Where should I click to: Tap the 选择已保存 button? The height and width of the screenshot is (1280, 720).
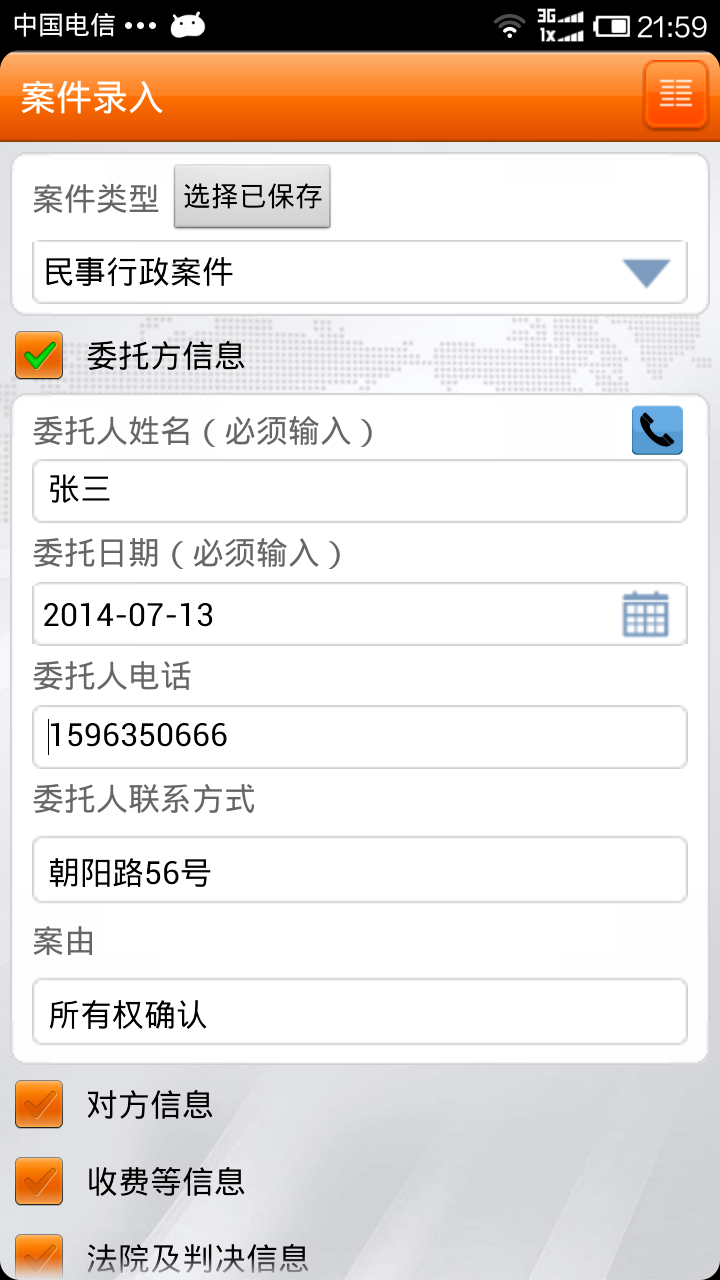(252, 196)
